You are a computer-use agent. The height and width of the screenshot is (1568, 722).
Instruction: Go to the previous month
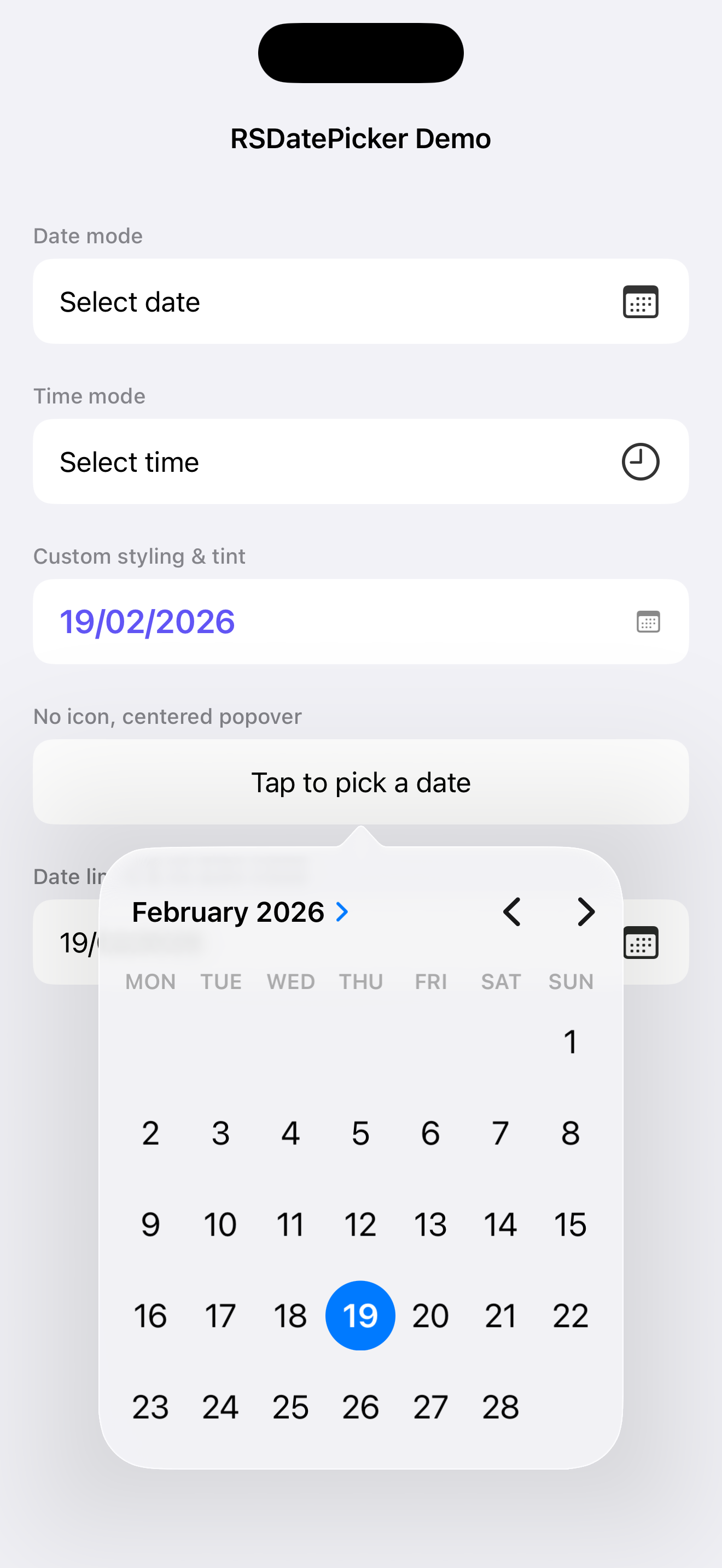tap(512, 912)
